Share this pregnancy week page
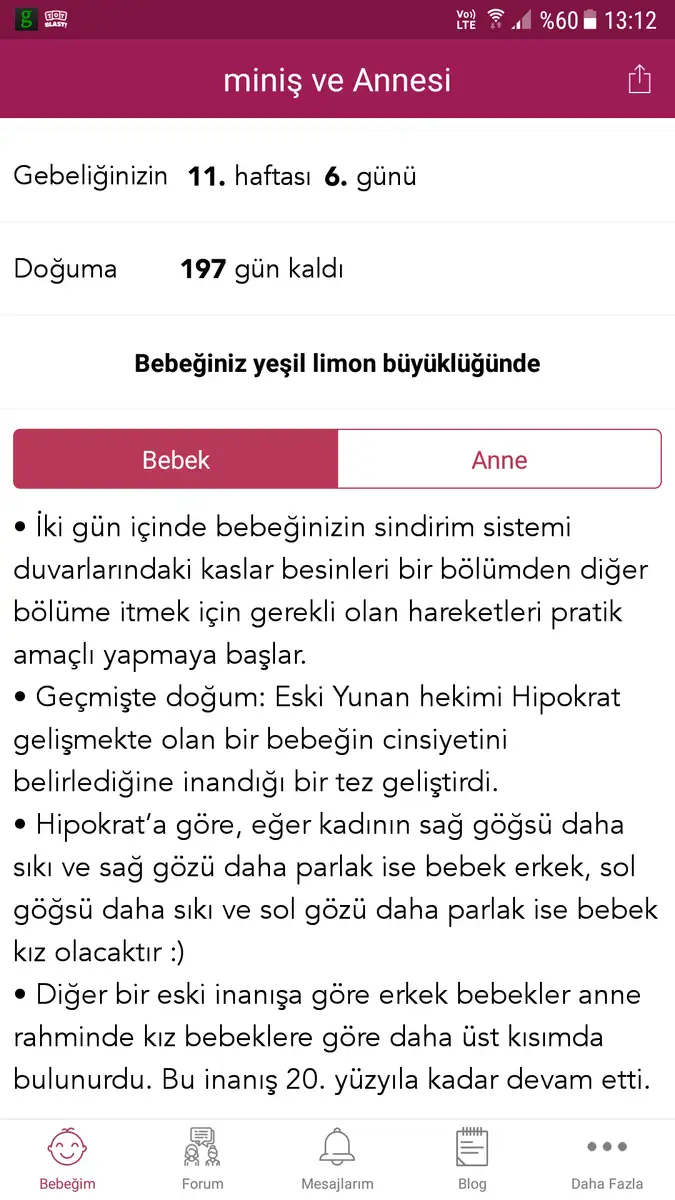This screenshot has width=675, height=1200. [x=639, y=80]
